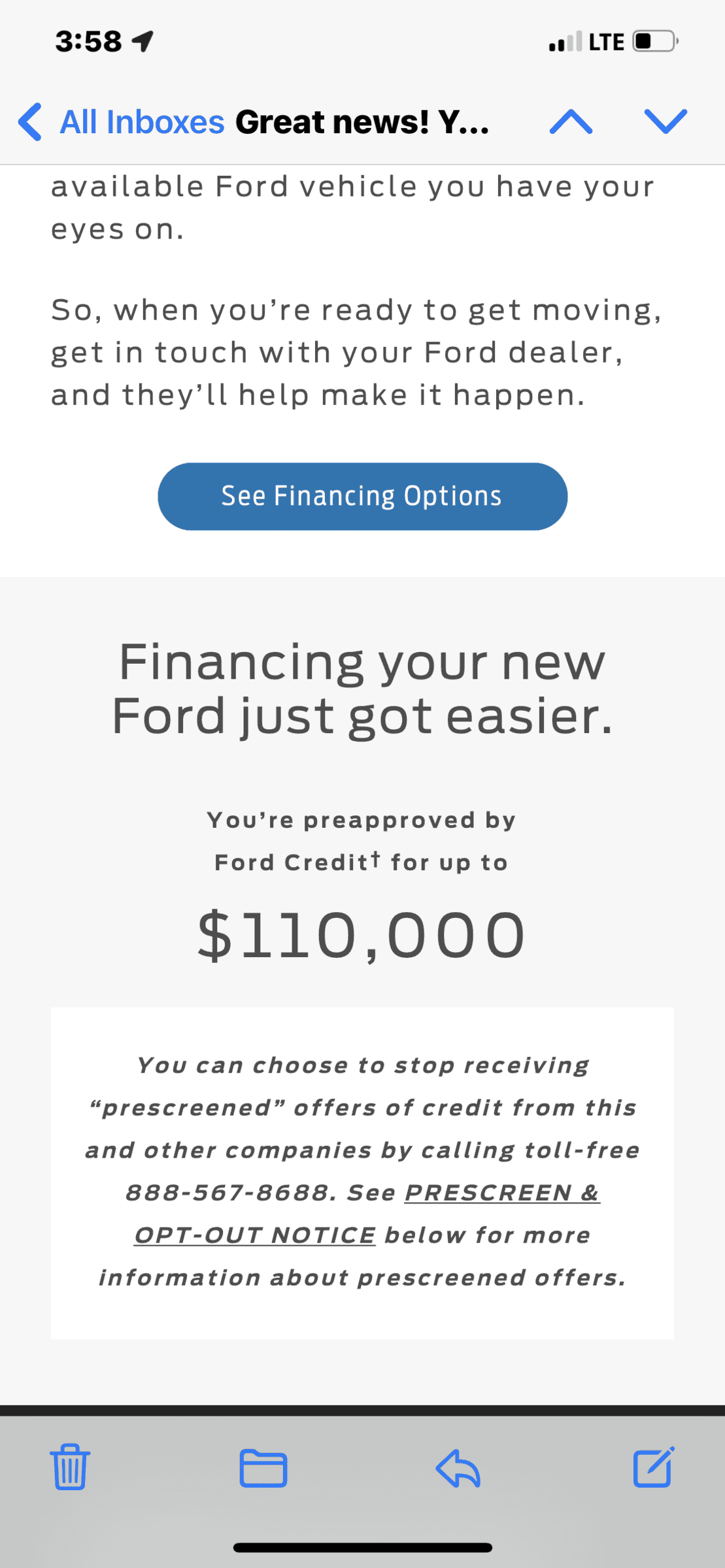Jump to the previous message with up arrow

point(571,122)
